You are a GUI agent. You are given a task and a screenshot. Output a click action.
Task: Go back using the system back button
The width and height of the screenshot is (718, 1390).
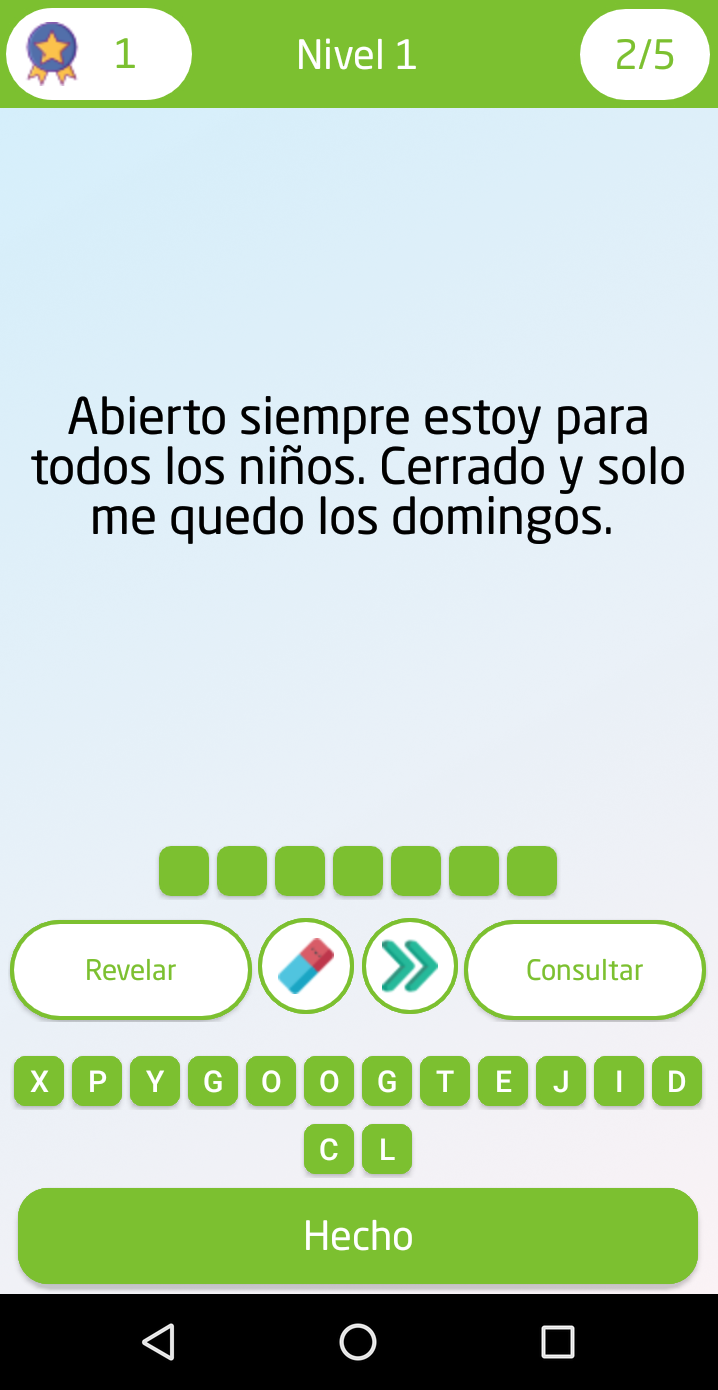159,1341
